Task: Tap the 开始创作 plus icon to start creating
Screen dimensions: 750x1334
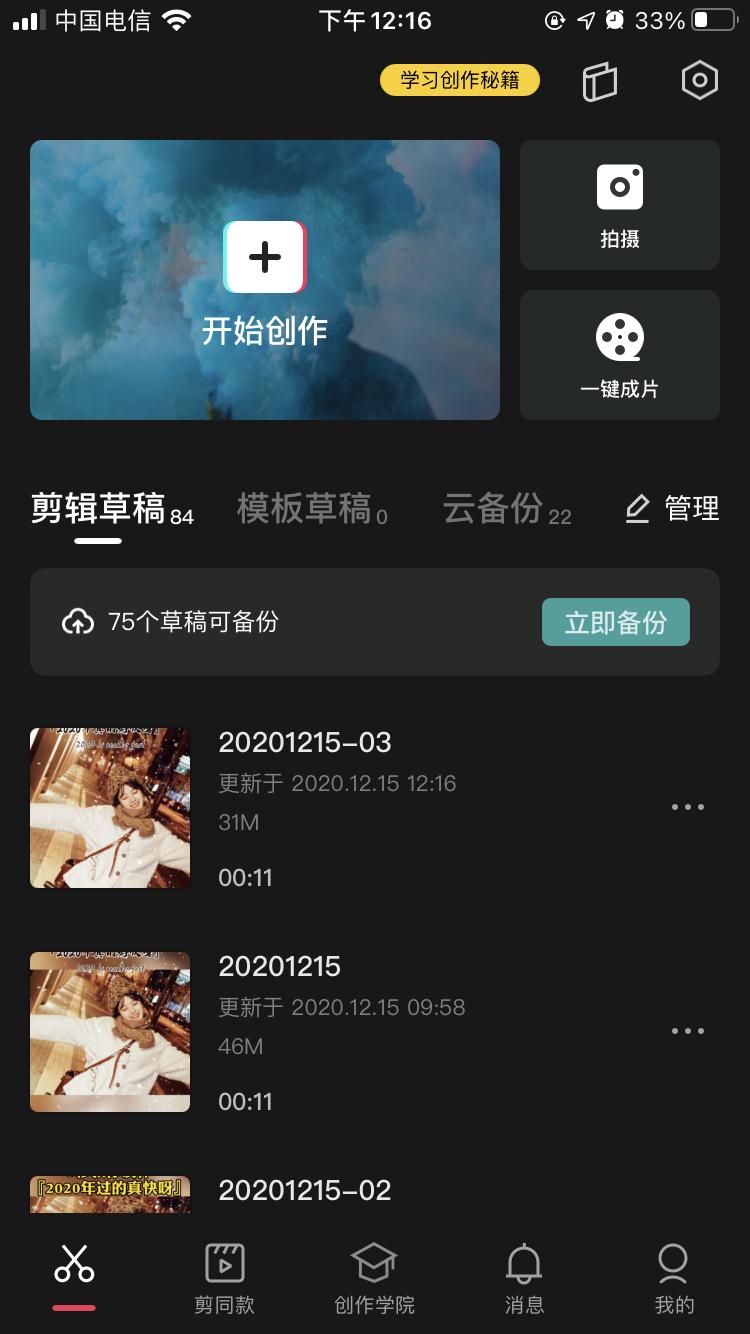Action: coord(264,257)
